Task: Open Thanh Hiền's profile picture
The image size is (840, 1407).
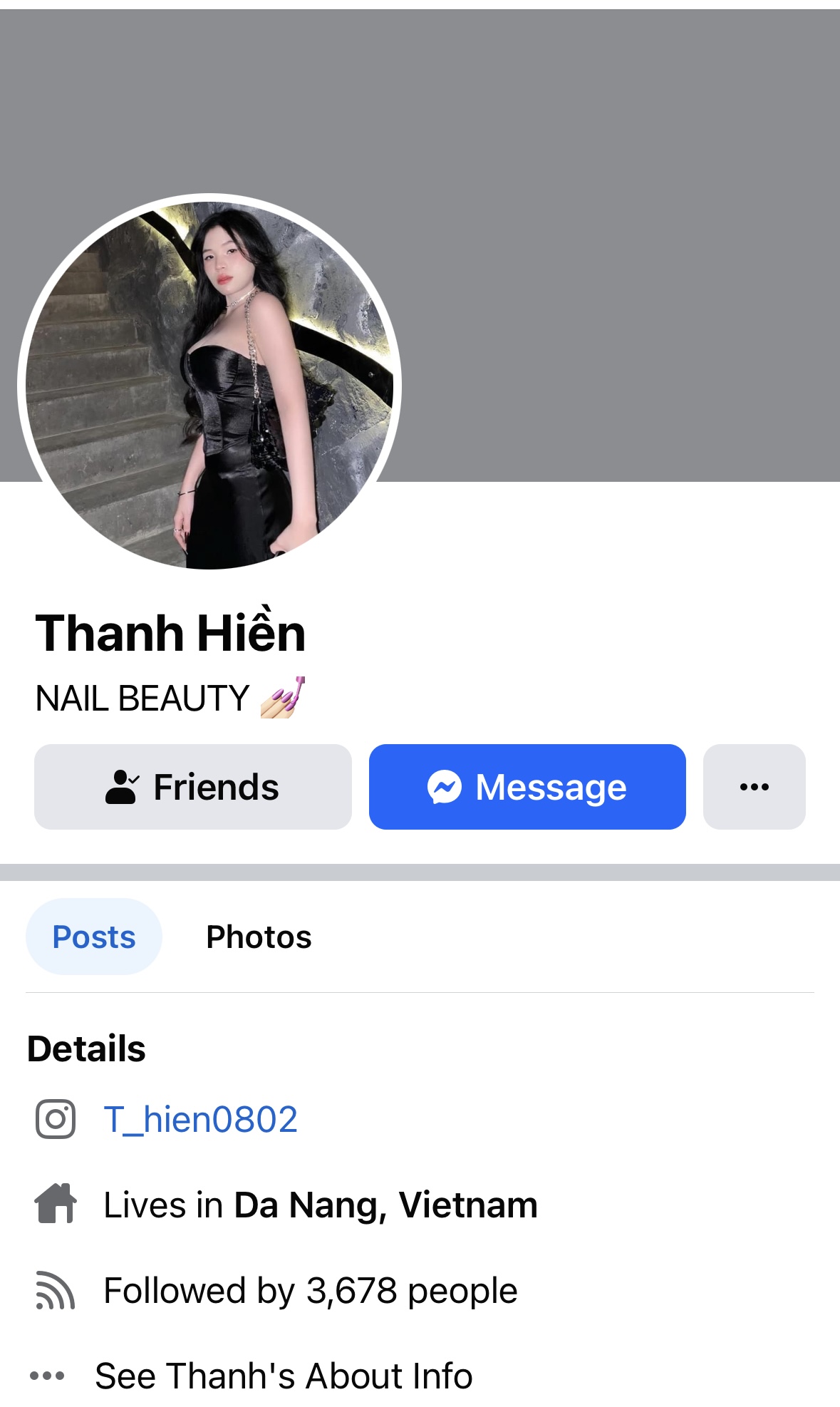Action: tap(209, 385)
